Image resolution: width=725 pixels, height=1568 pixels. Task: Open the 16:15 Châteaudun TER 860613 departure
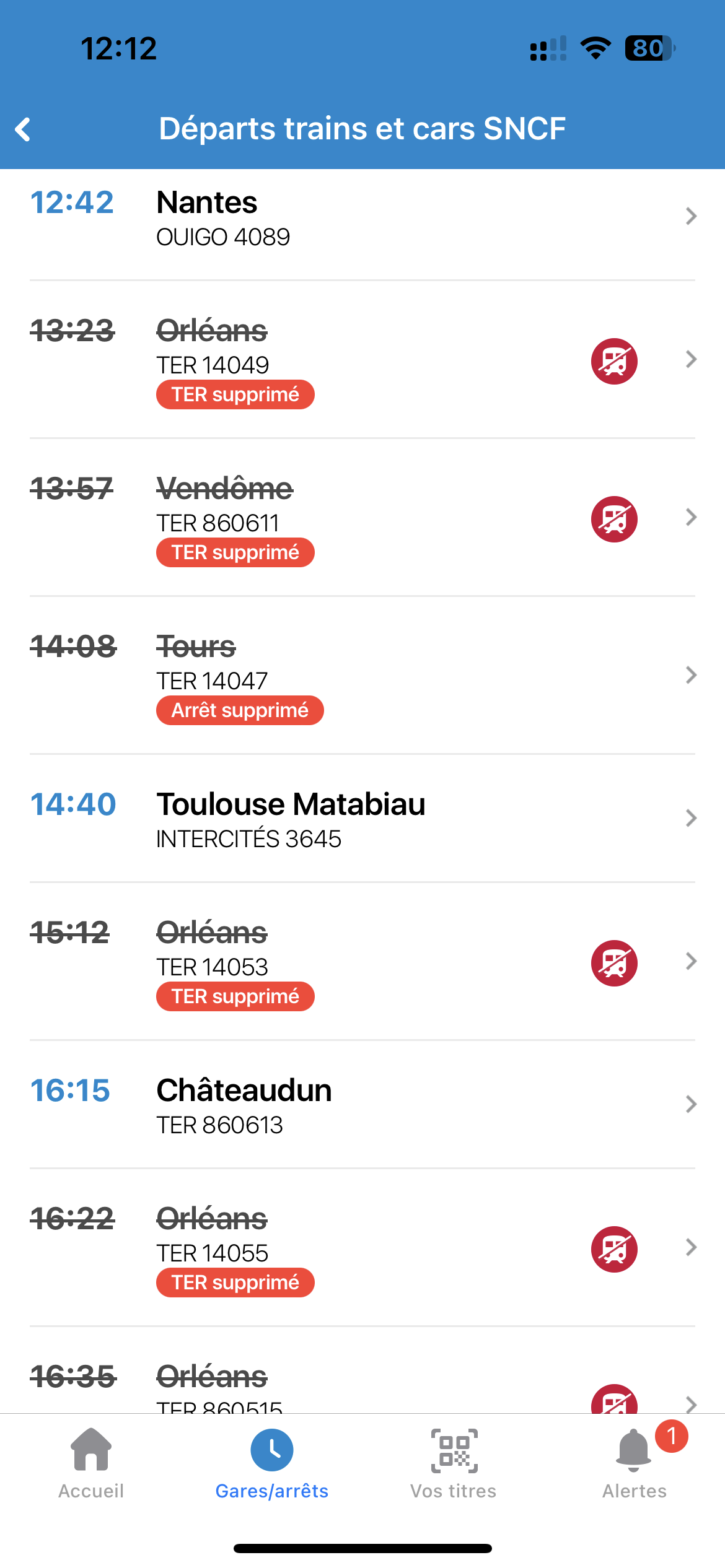362,1105
